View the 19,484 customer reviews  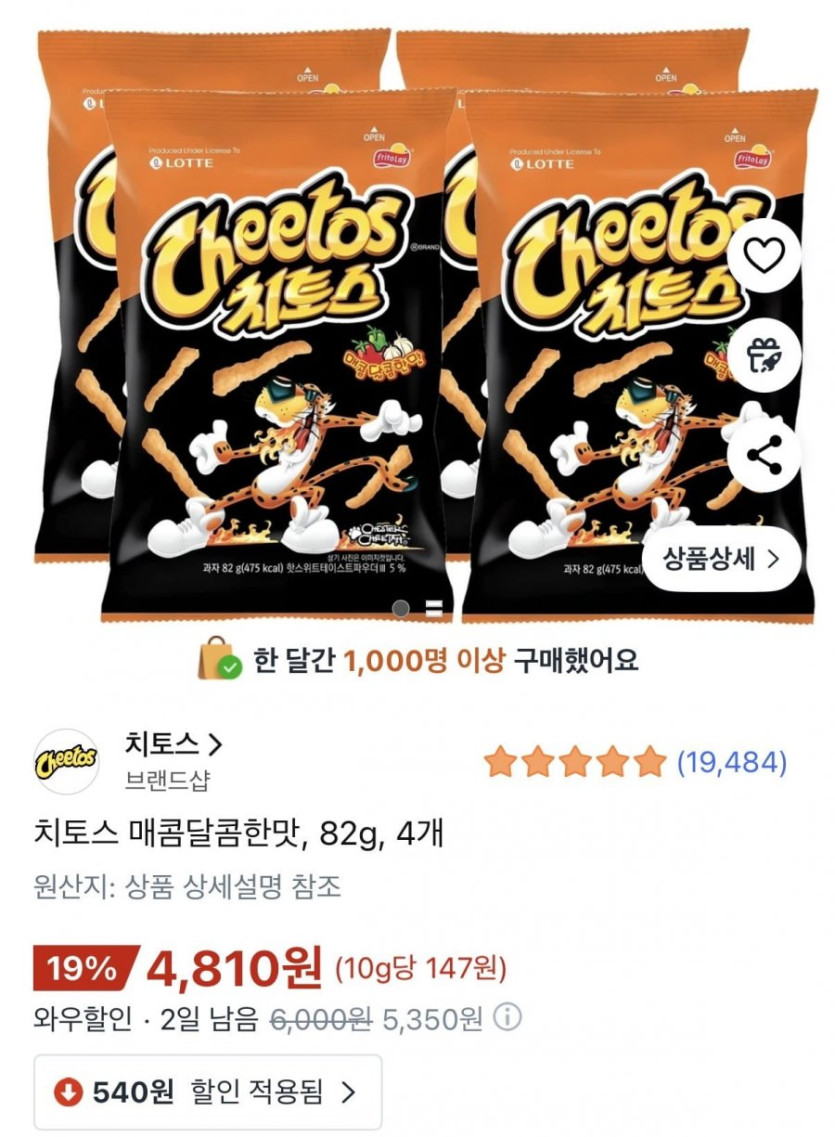733,763
